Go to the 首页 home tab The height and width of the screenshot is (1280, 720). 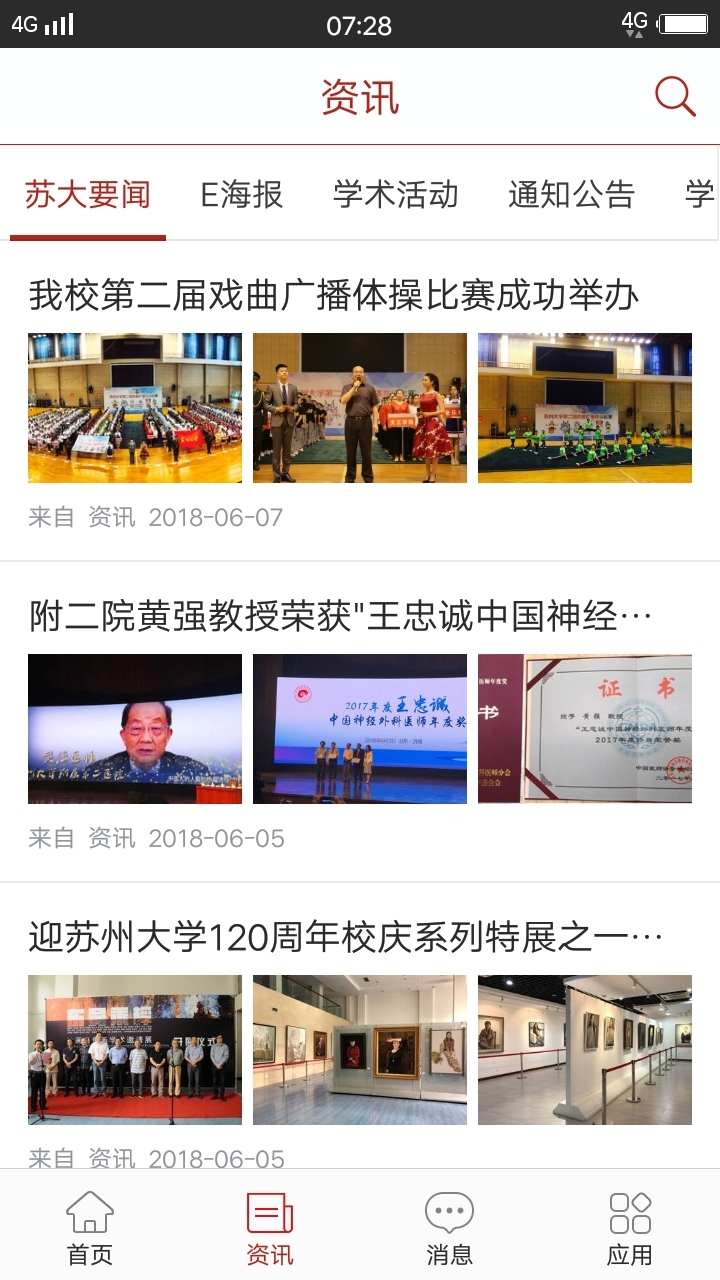click(x=90, y=1227)
